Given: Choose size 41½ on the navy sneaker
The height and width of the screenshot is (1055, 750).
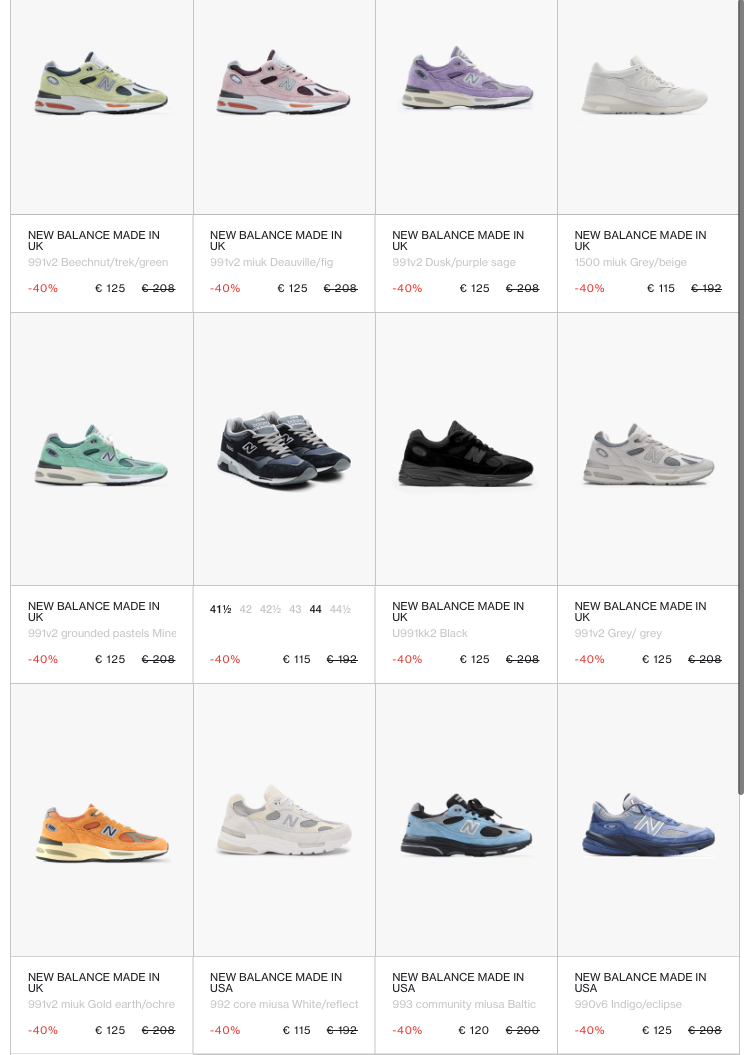Looking at the screenshot, I should [220, 609].
